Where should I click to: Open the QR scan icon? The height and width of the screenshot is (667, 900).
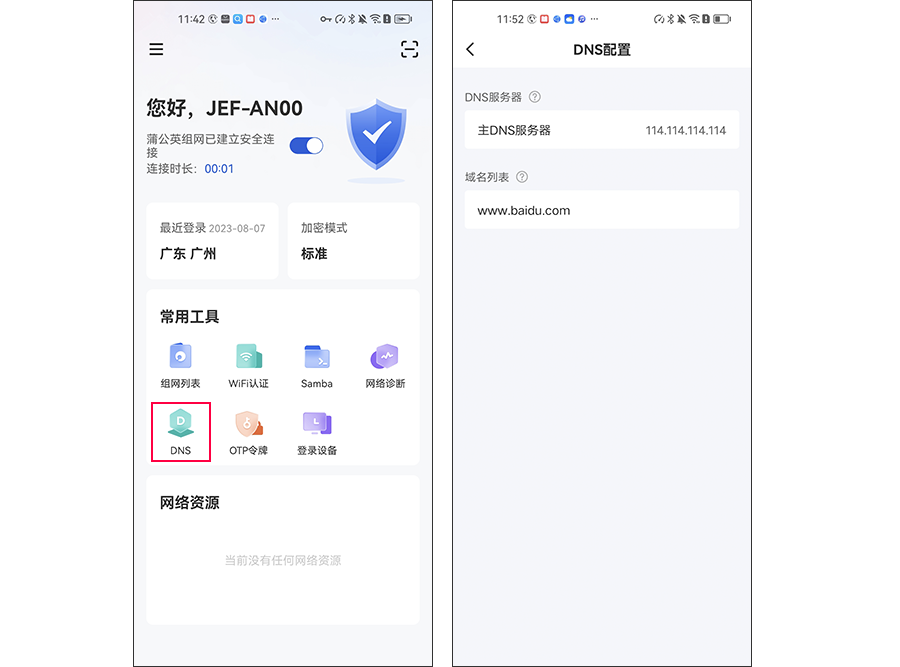(x=409, y=49)
